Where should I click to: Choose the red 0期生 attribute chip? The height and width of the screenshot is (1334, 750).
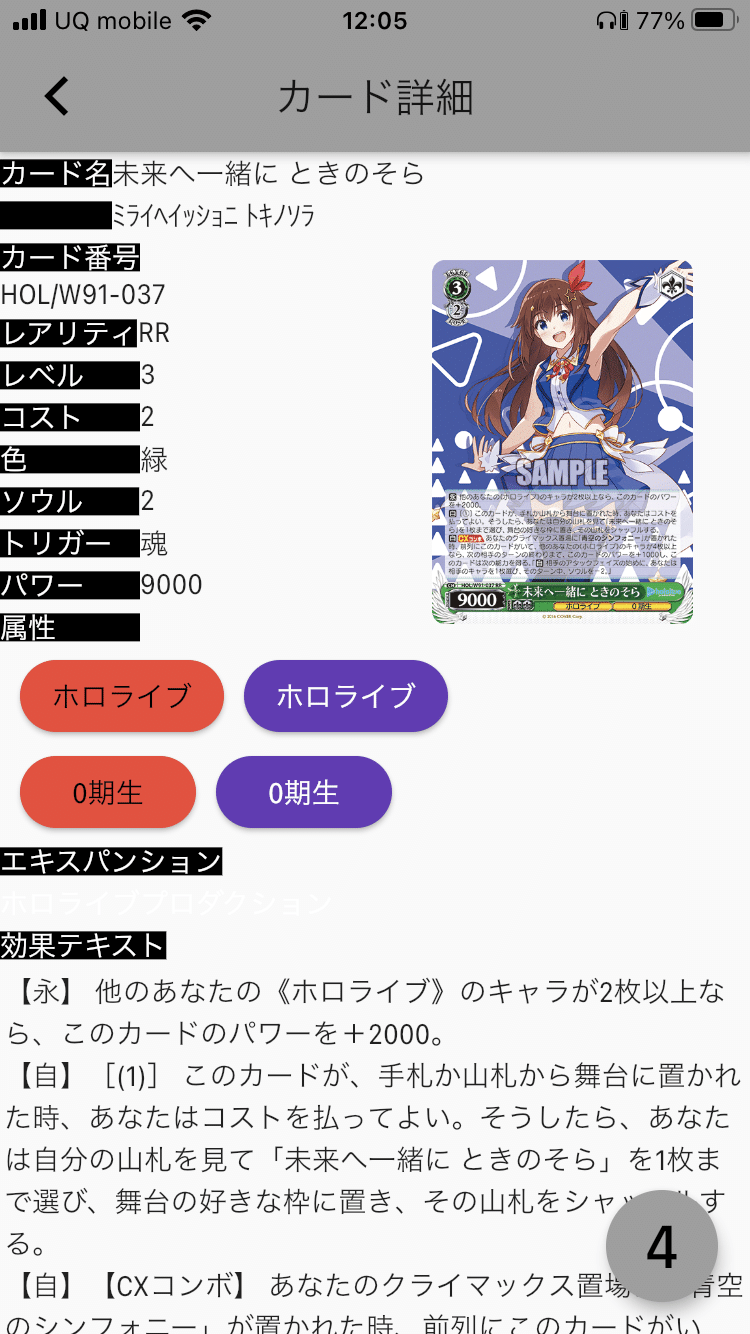[x=108, y=792]
